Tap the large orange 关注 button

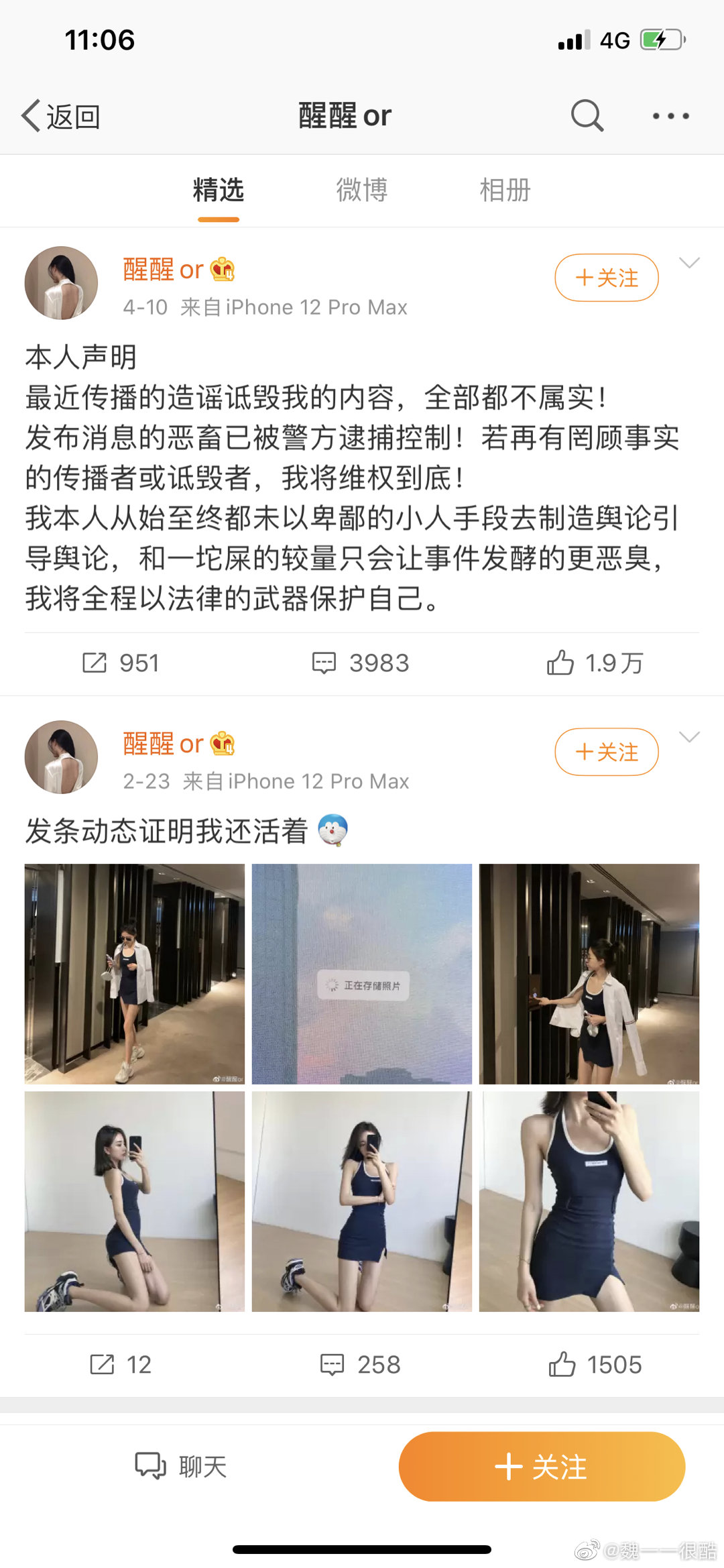pyautogui.click(x=542, y=1467)
